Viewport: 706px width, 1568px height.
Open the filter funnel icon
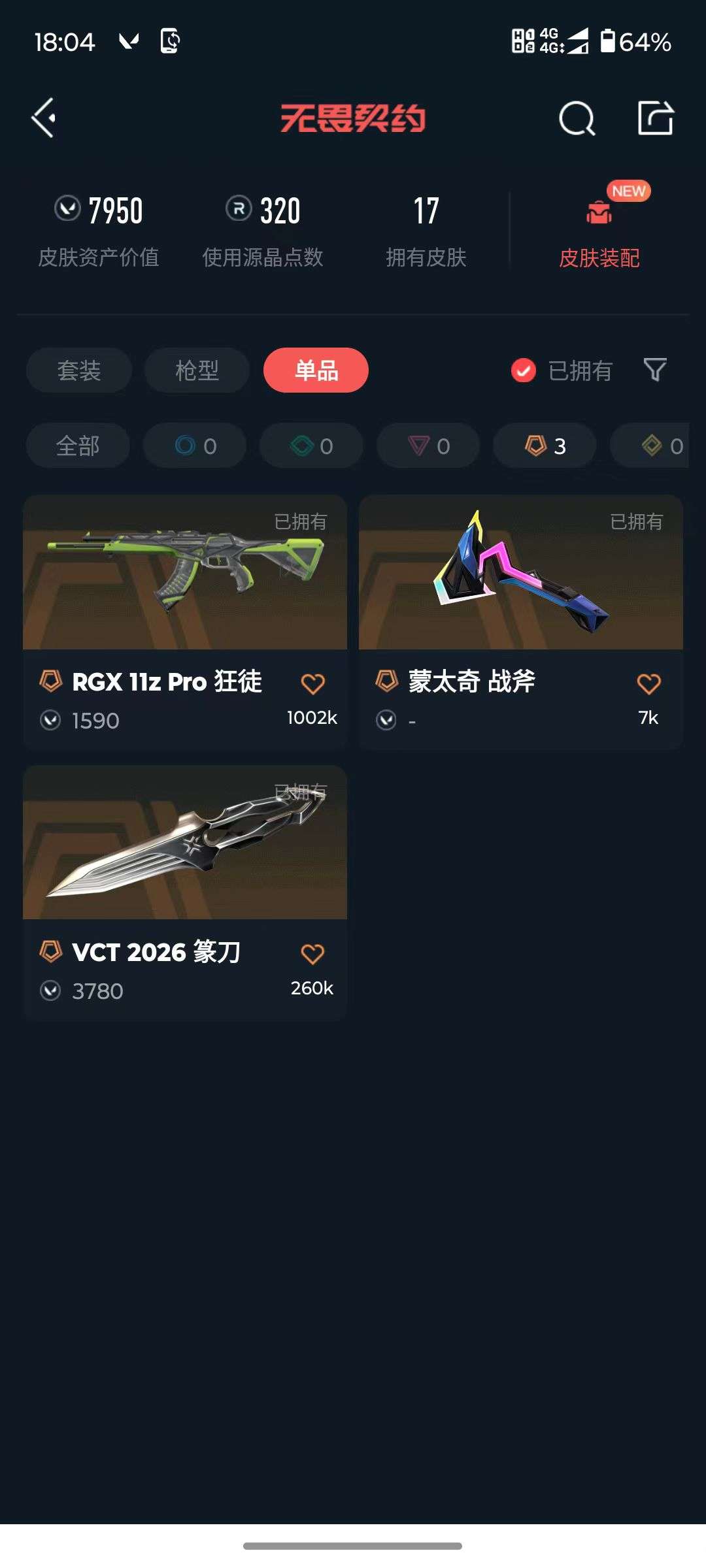coord(654,370)
